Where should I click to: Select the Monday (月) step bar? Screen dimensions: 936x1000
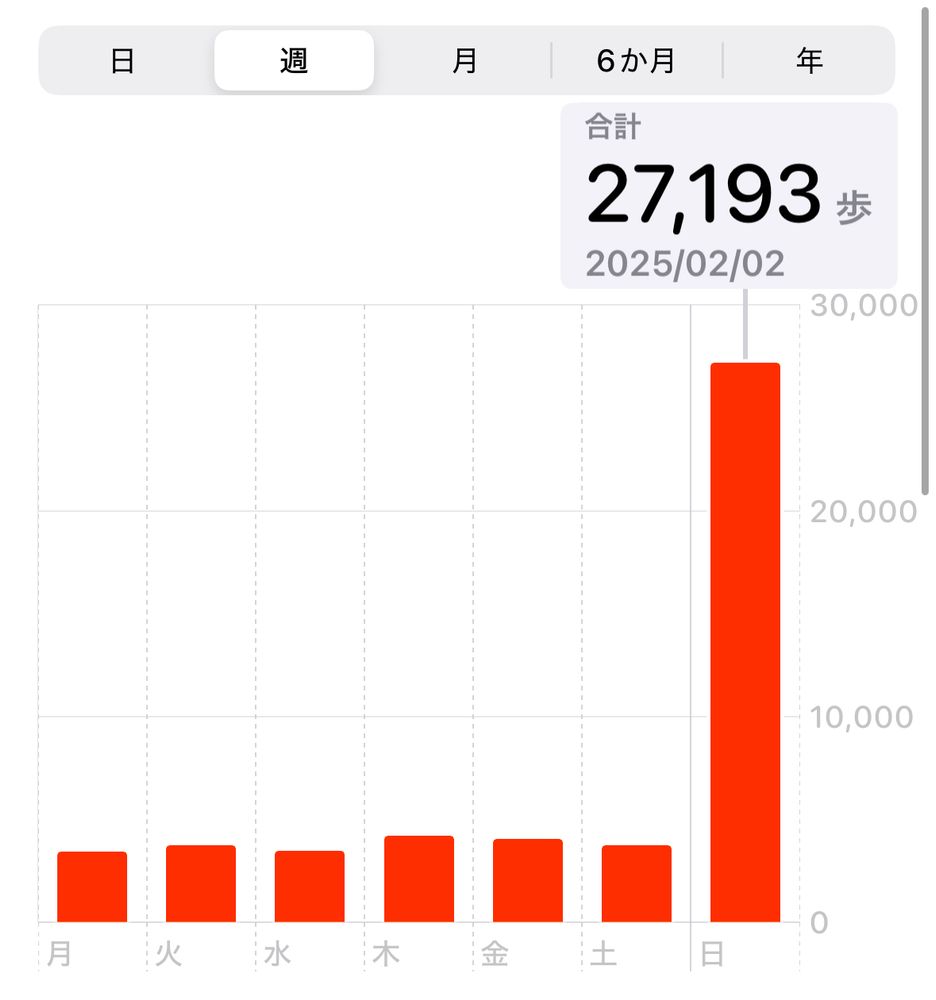click(x=92, y=886)
